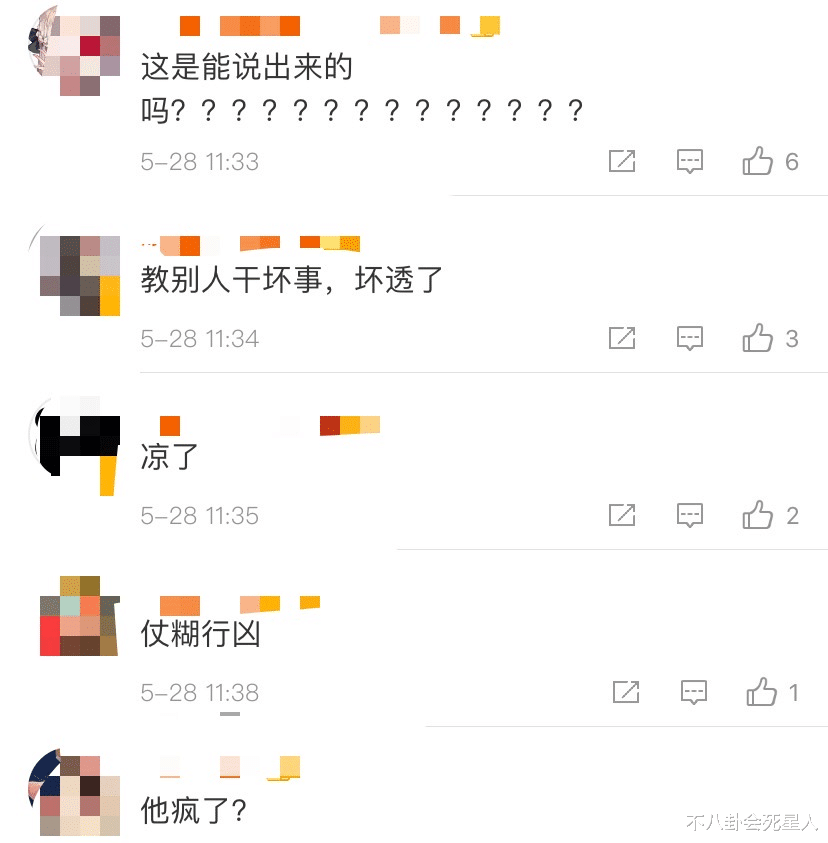Open the reply bubble on the "凉了" comment
This screenshot has width=828, height=843.
coord(690,515)
